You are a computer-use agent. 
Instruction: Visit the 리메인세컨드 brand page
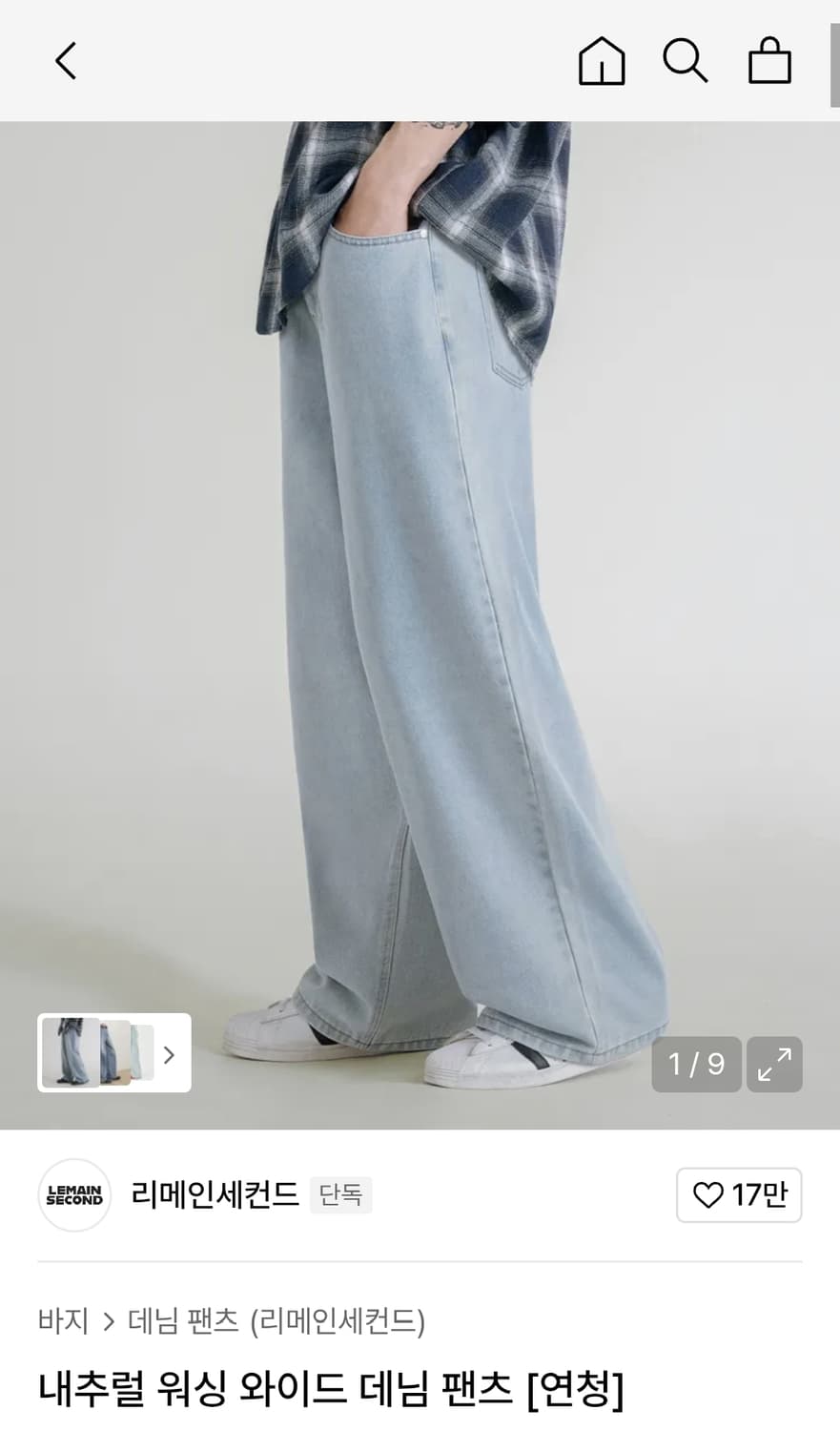tap(212, 1194)
